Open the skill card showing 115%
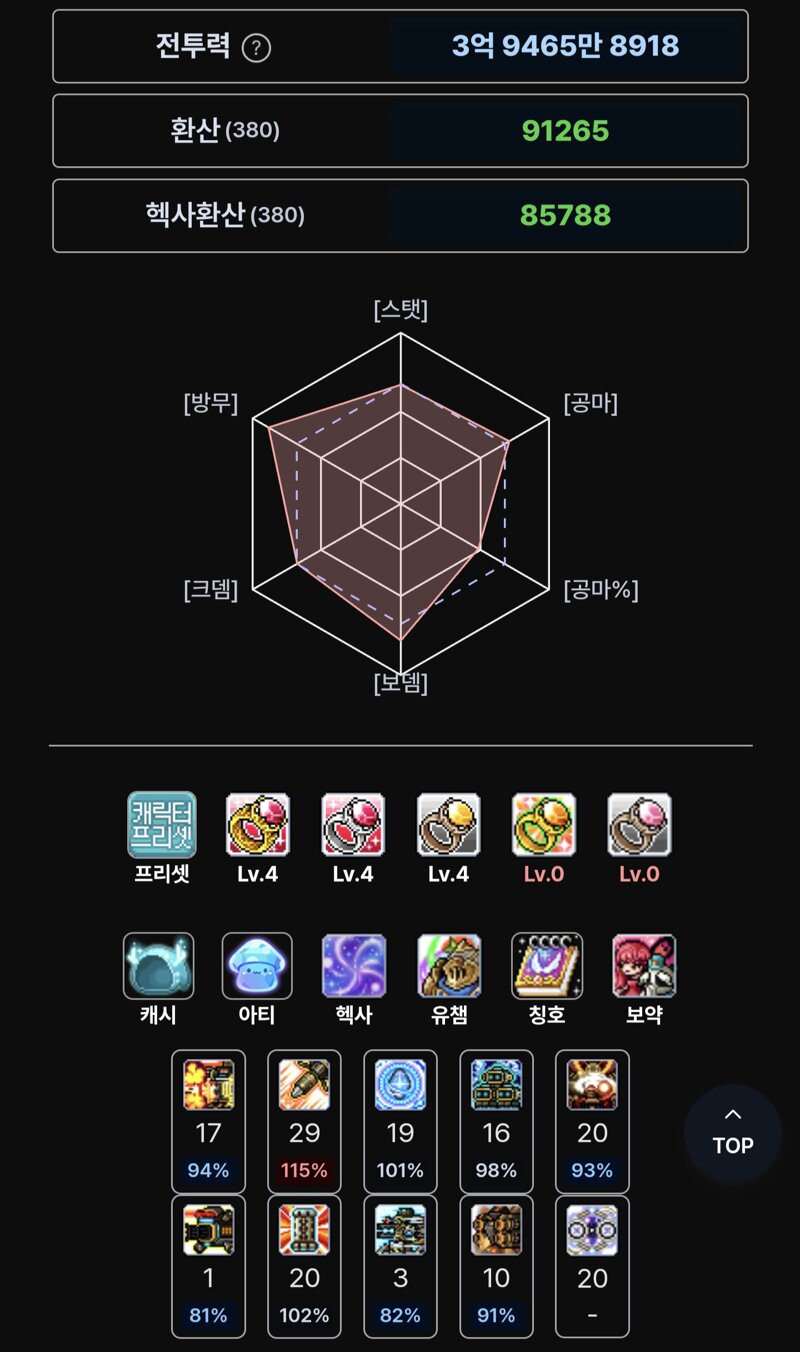 (x=304, y=1121)
